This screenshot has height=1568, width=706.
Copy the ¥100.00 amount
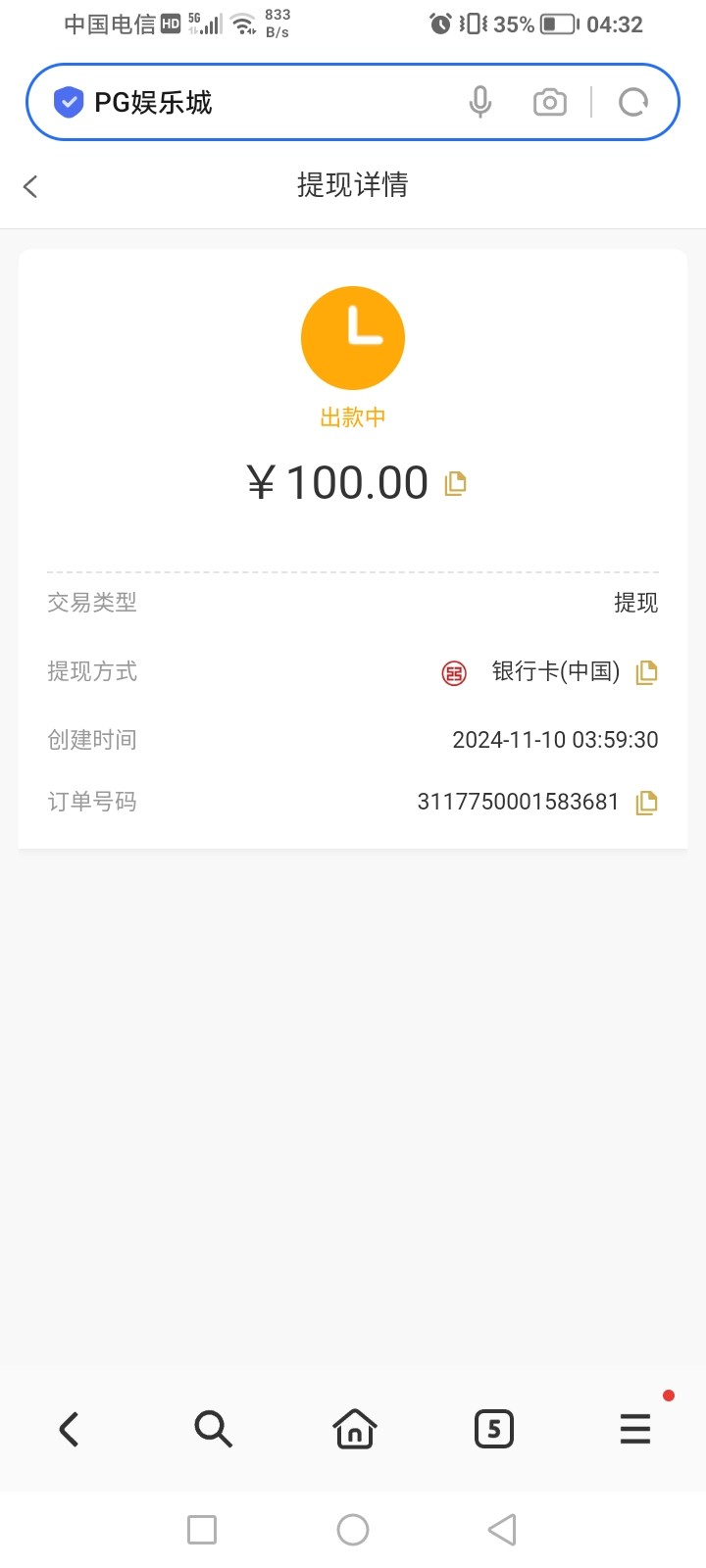455,483
